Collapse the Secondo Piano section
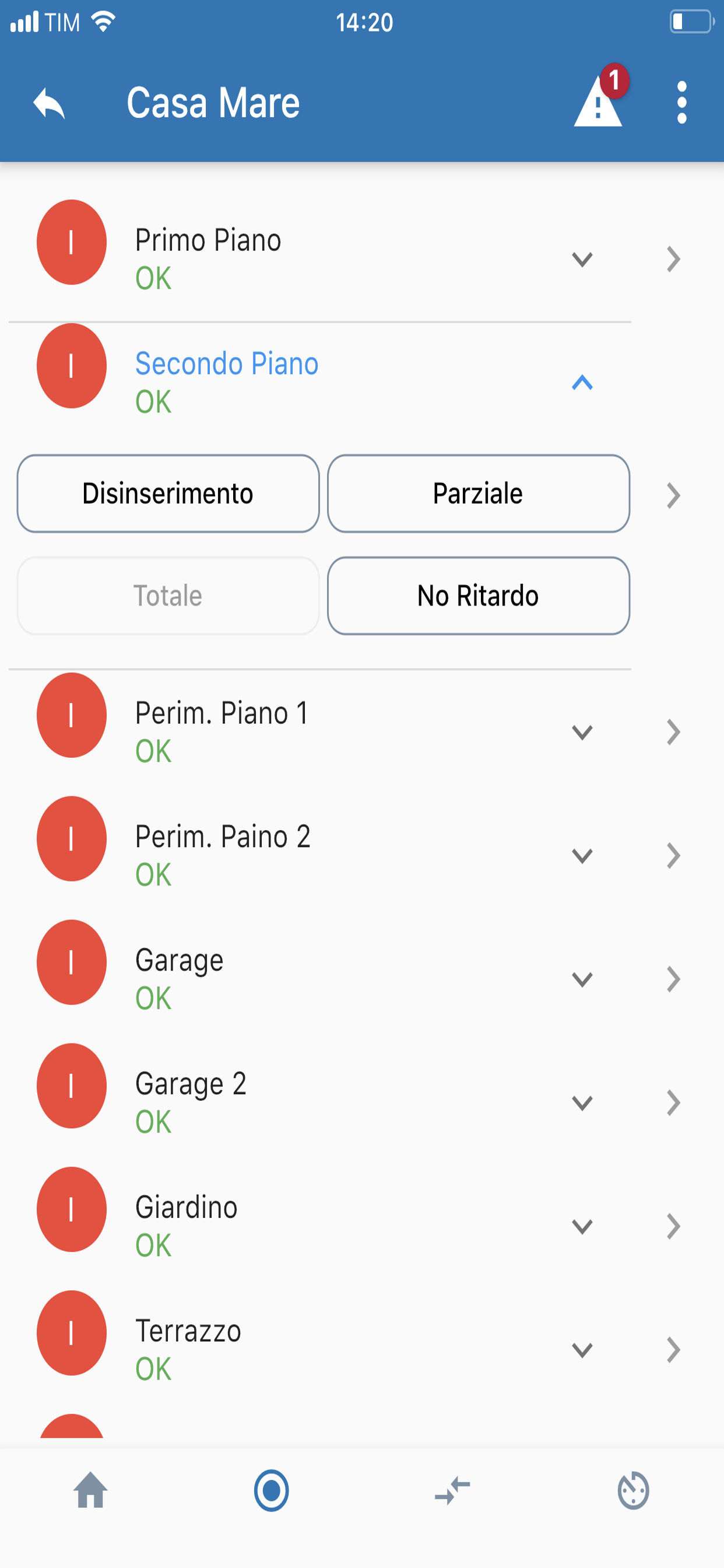724x1568 pixels. pos(582,382)
